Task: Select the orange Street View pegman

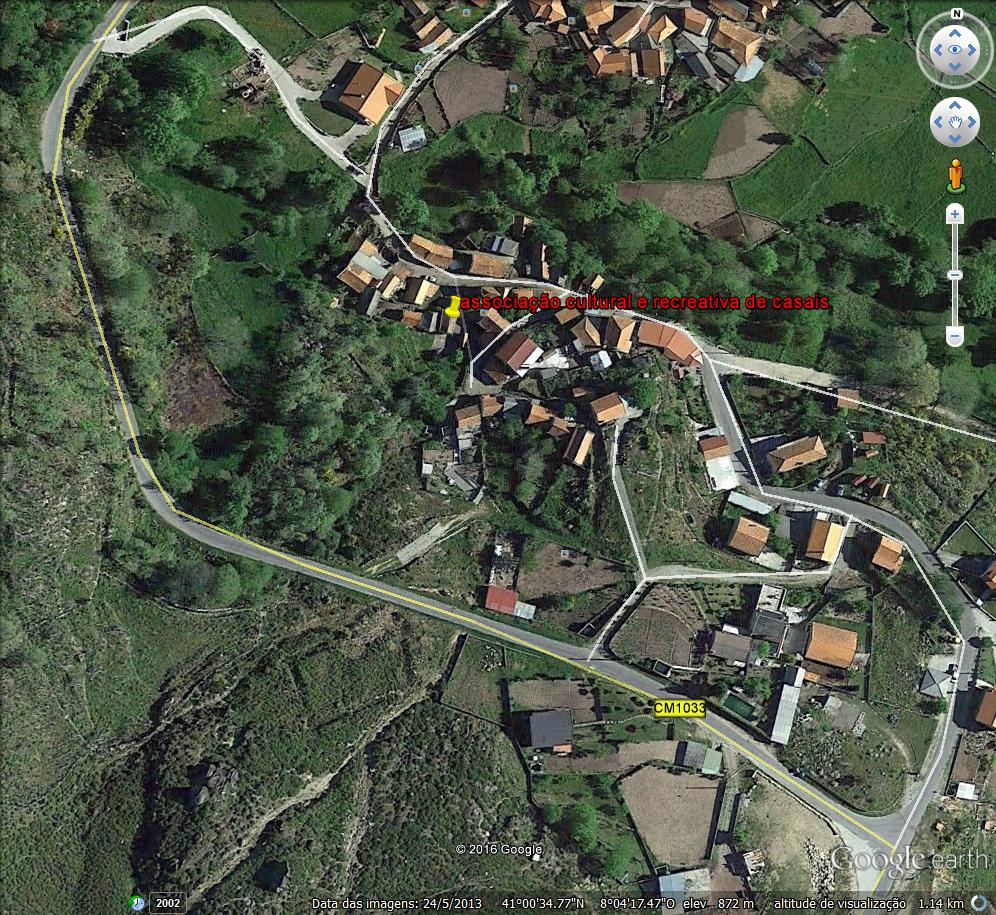Action: pyautogui.click(x=955, y=176)
